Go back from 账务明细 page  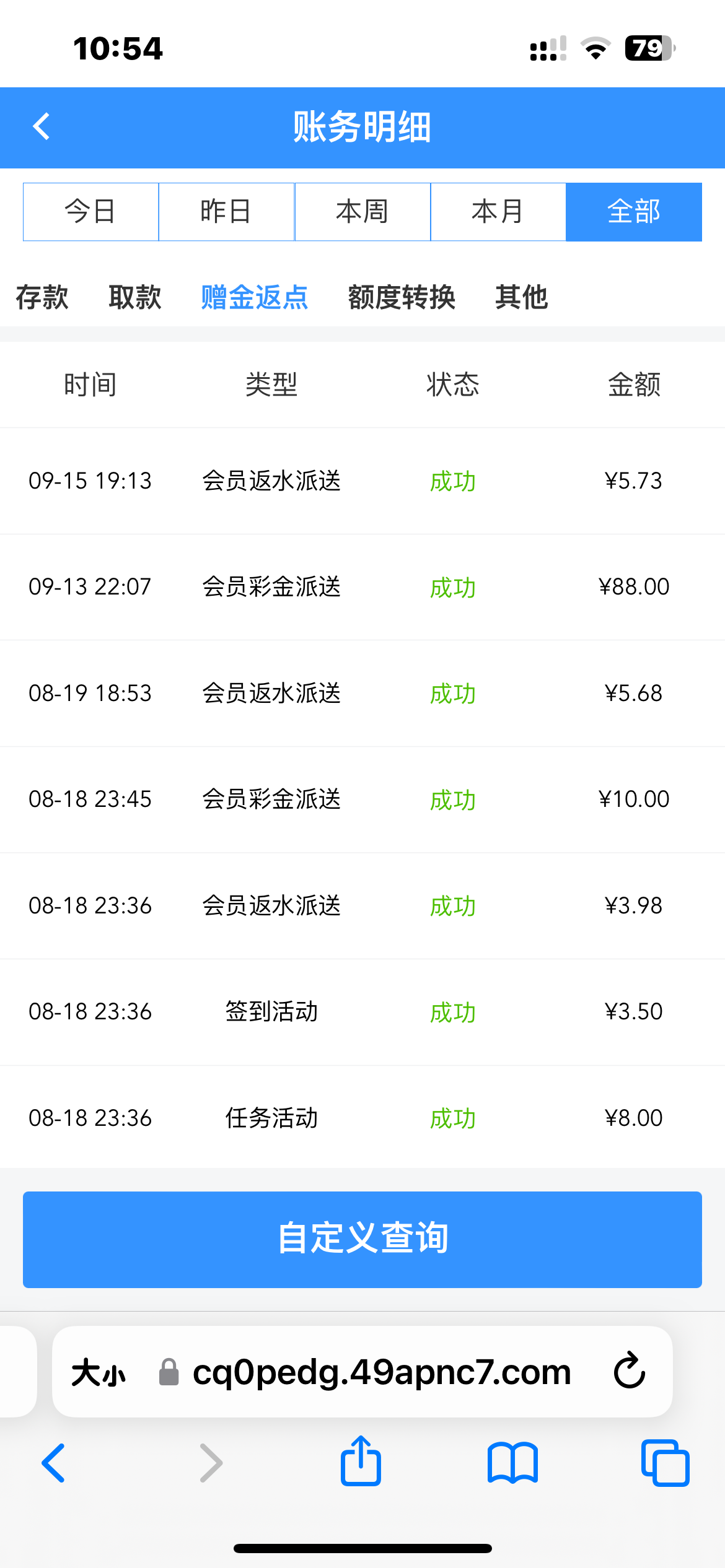click(42, 126)
